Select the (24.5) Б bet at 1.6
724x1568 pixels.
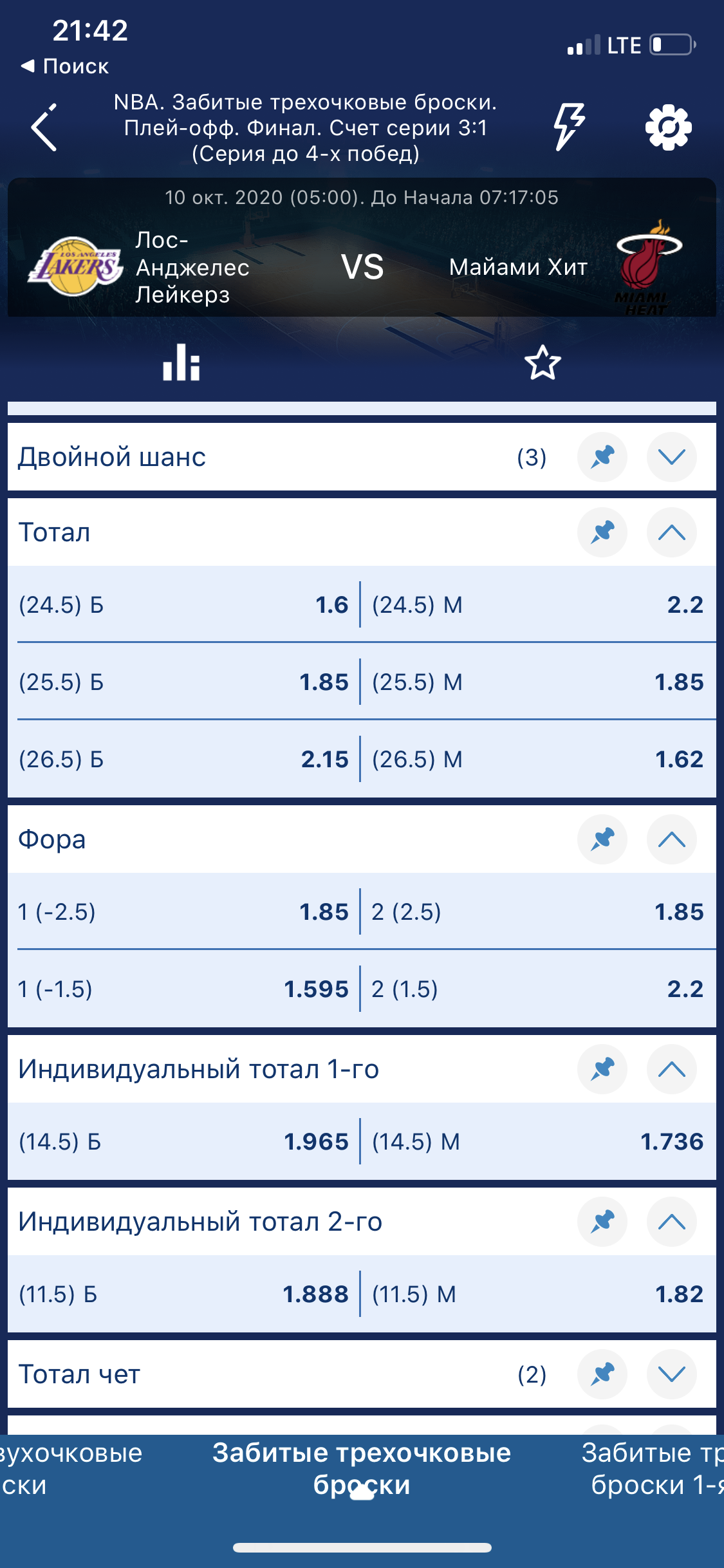point(183,604)
